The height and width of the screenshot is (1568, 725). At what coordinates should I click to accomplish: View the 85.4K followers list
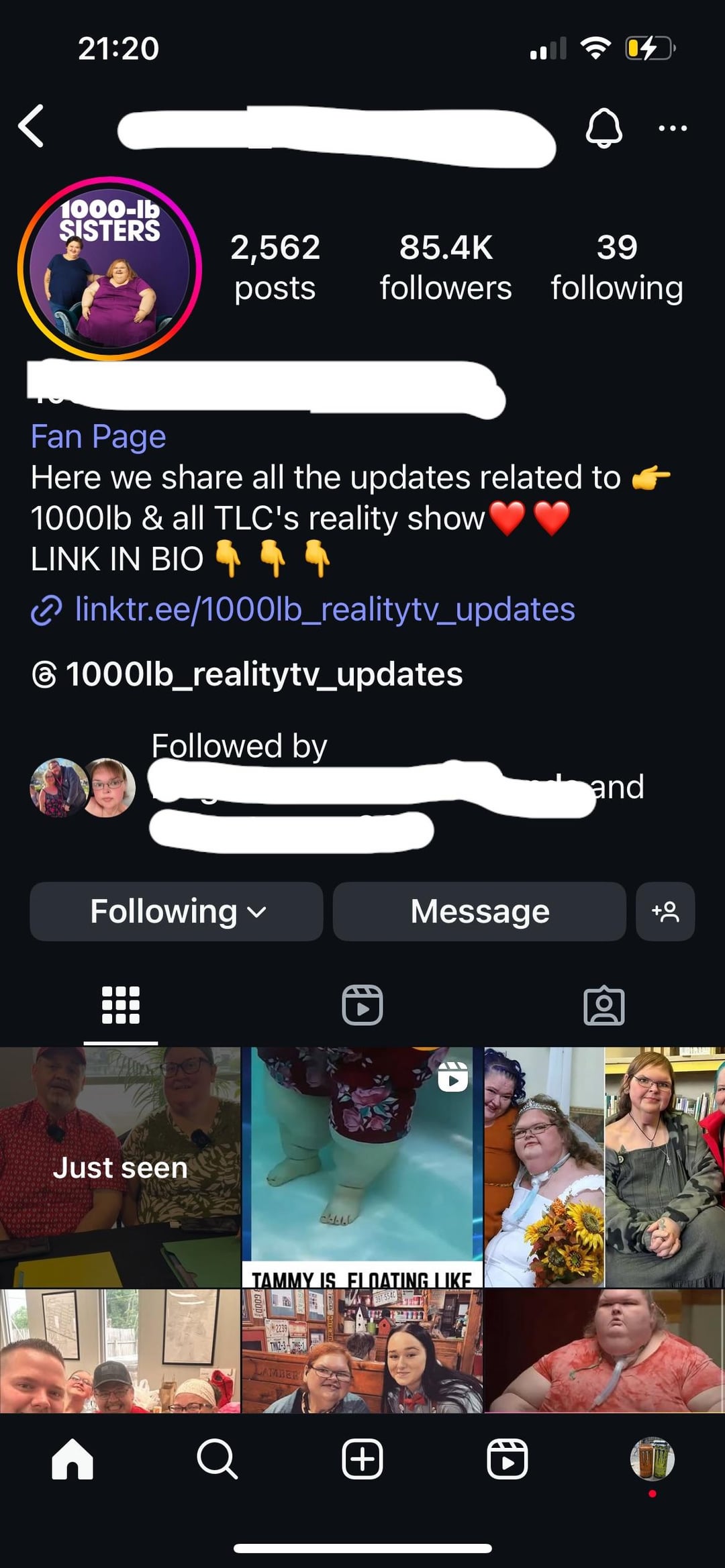point(445,267)
